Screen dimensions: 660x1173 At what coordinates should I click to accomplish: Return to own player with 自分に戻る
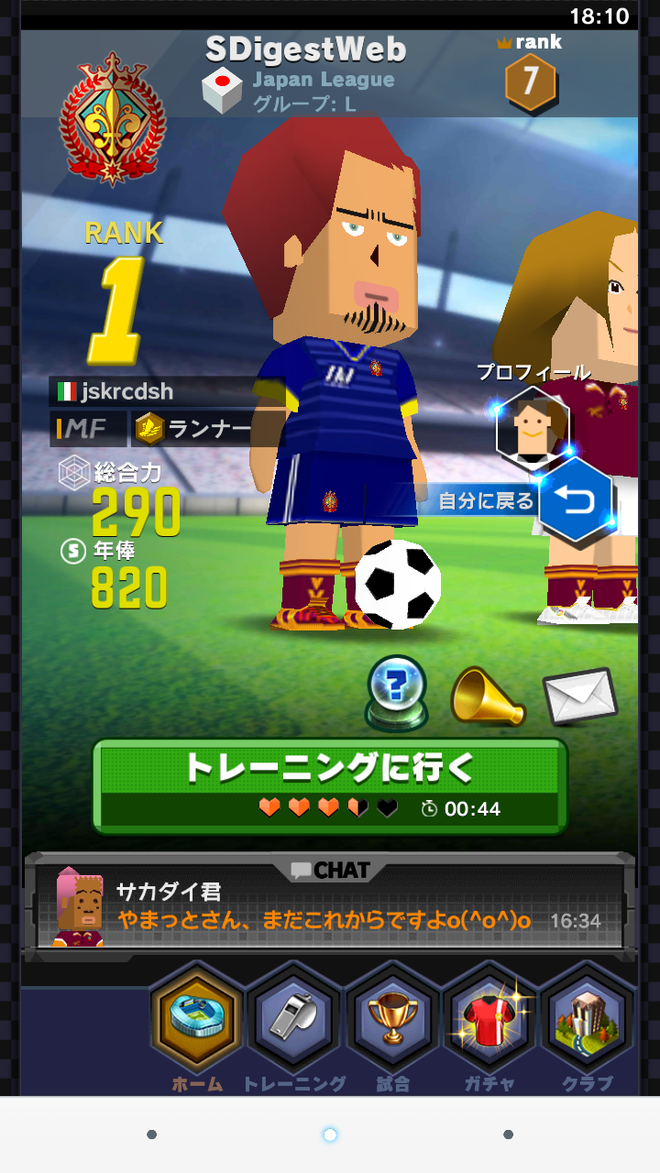click(576, 501)
